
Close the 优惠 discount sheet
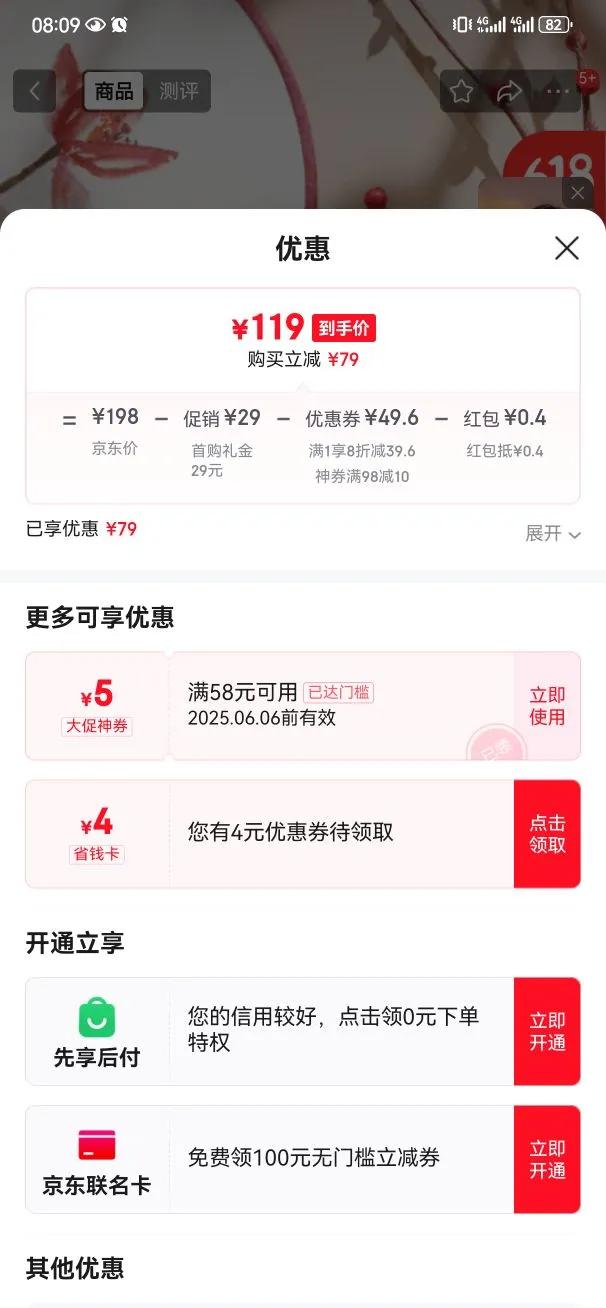point(567,248)
